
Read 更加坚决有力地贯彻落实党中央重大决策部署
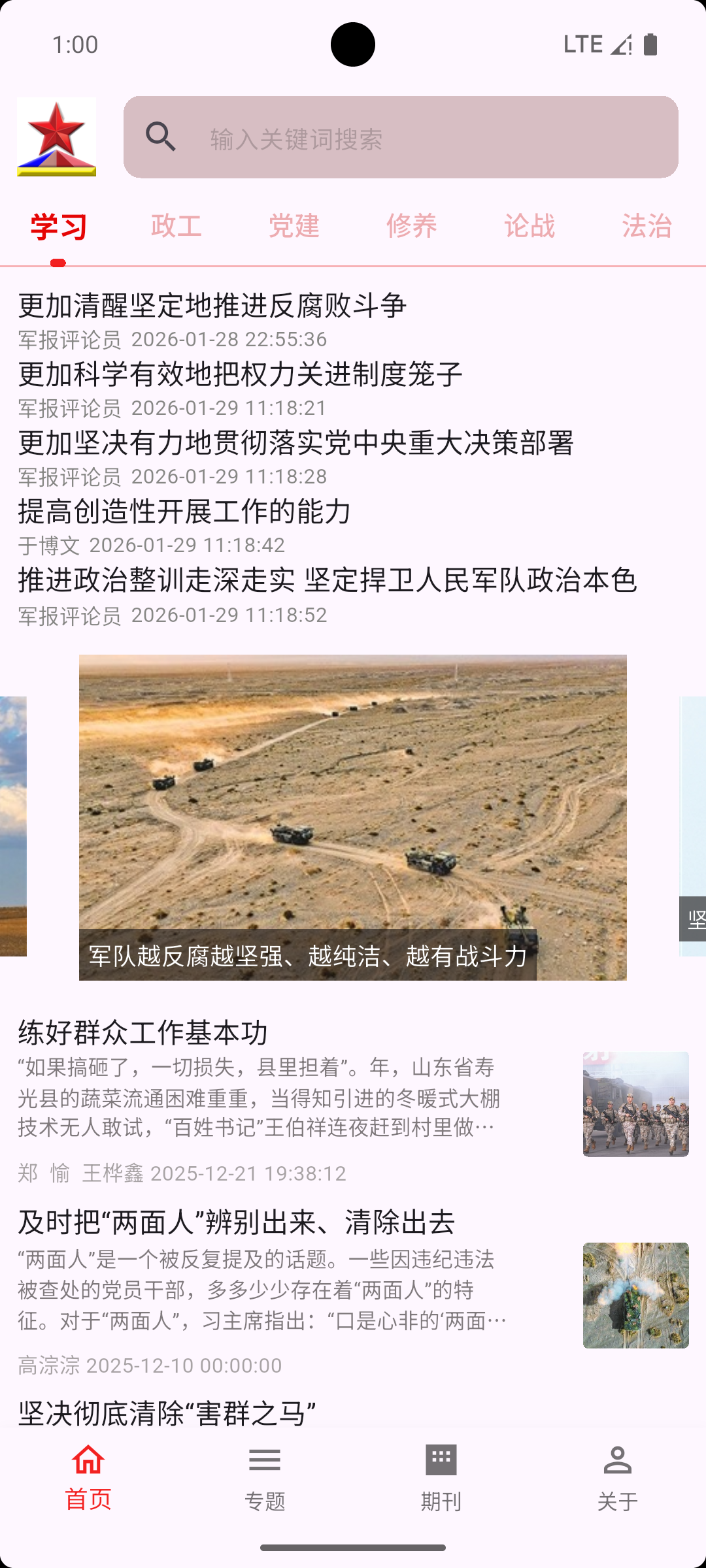[x=295, y=443]
